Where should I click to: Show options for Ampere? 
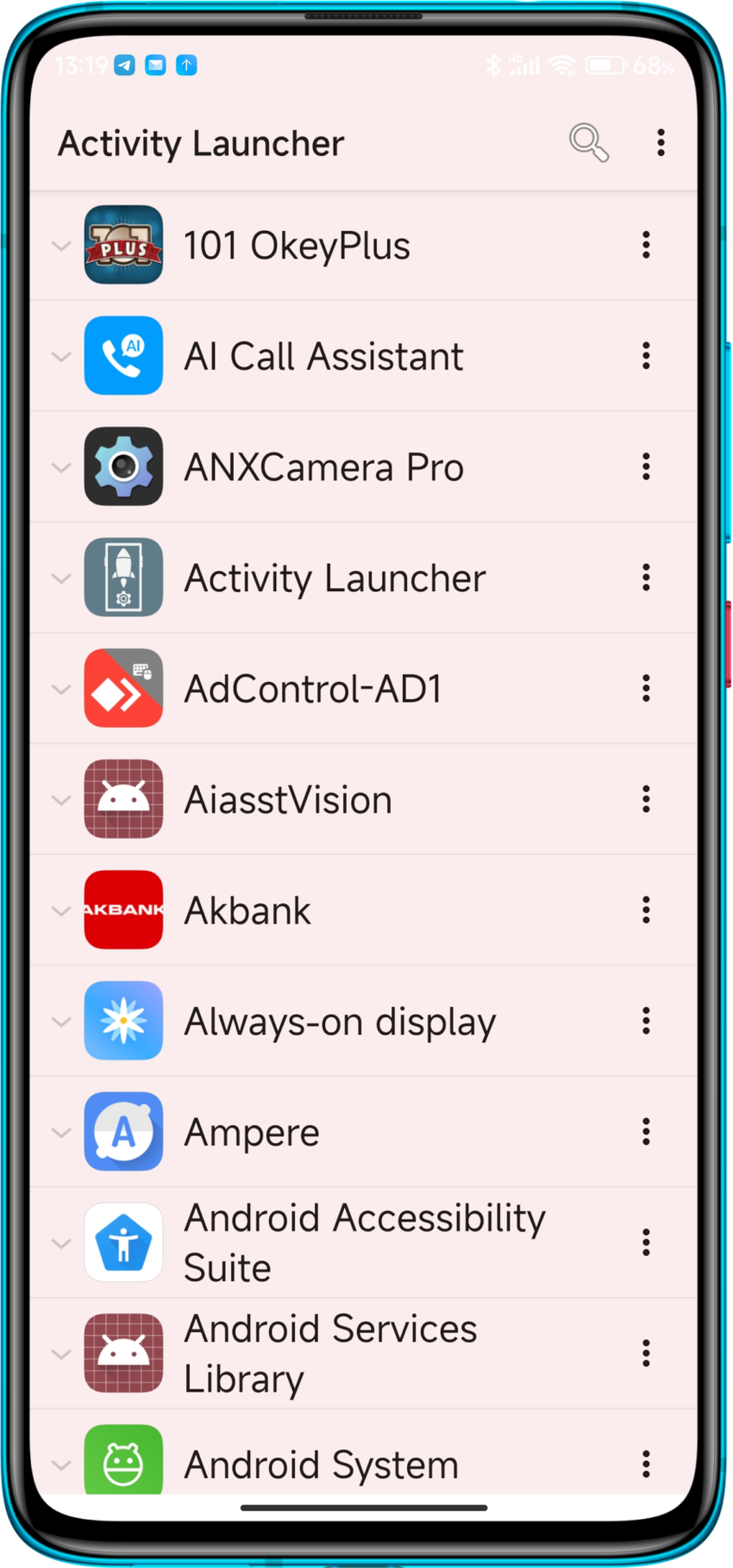pos(646,1133)
